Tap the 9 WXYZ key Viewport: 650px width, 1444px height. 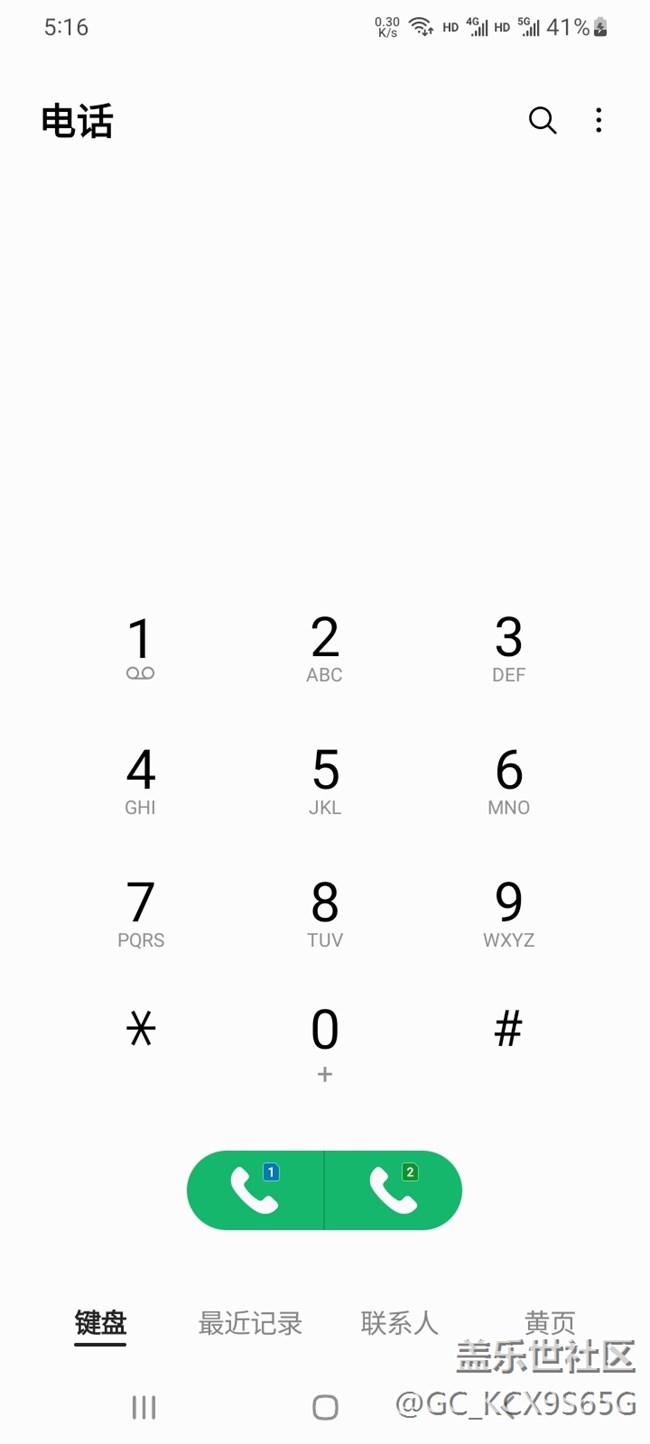coord(509,913)
